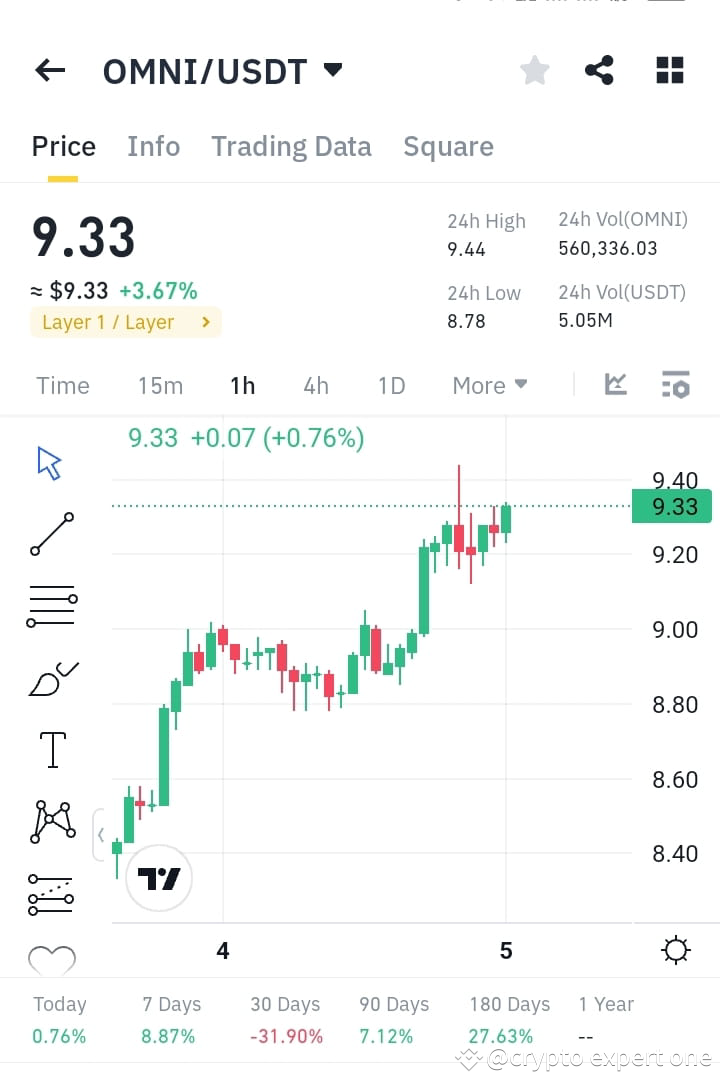The image size is (720, 1080).
Task: Open the indicators settings icon
Action: tap(675, 384)
